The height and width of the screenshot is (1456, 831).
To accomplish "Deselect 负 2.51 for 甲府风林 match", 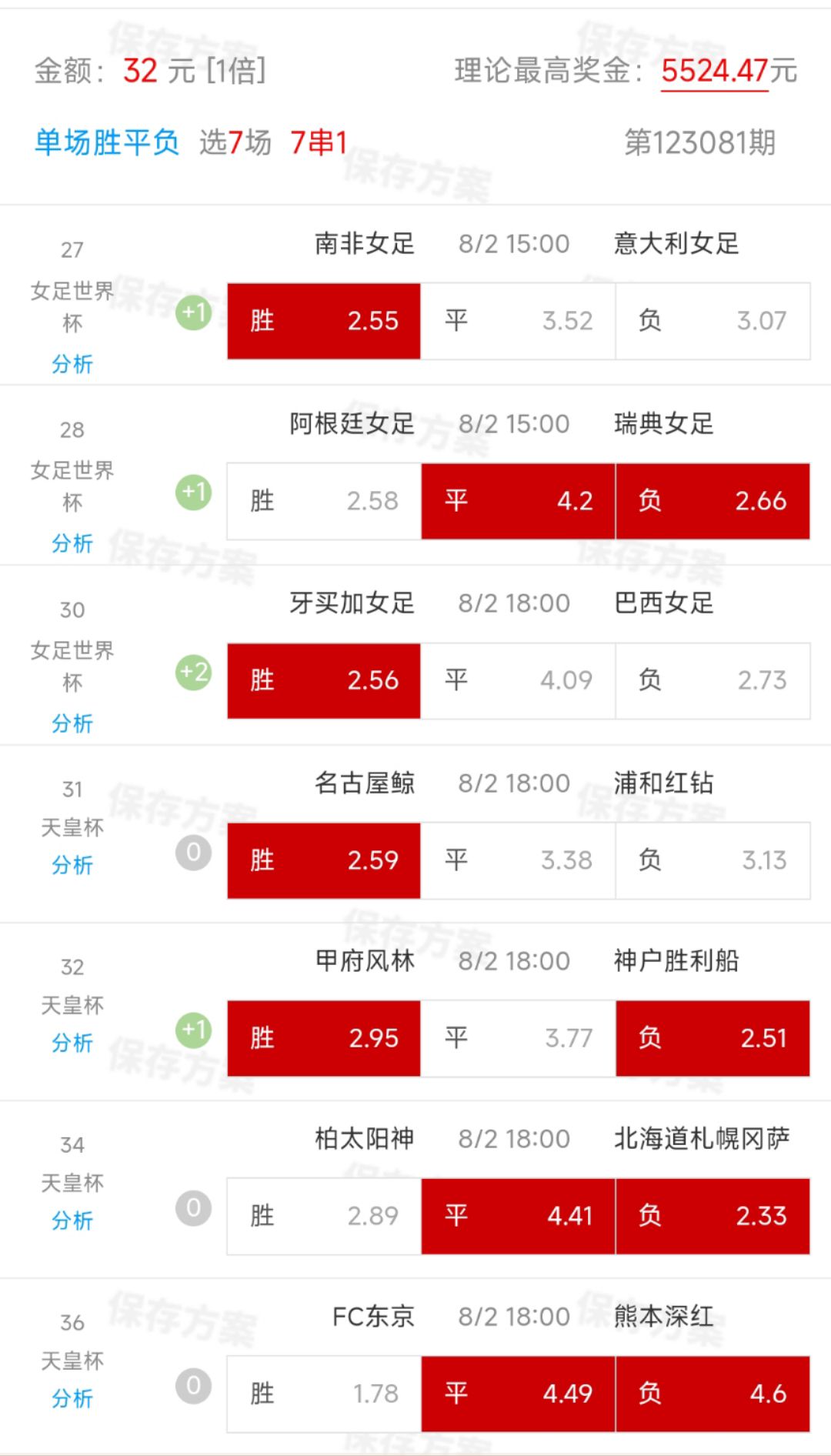I will (x=713, y=1038).
